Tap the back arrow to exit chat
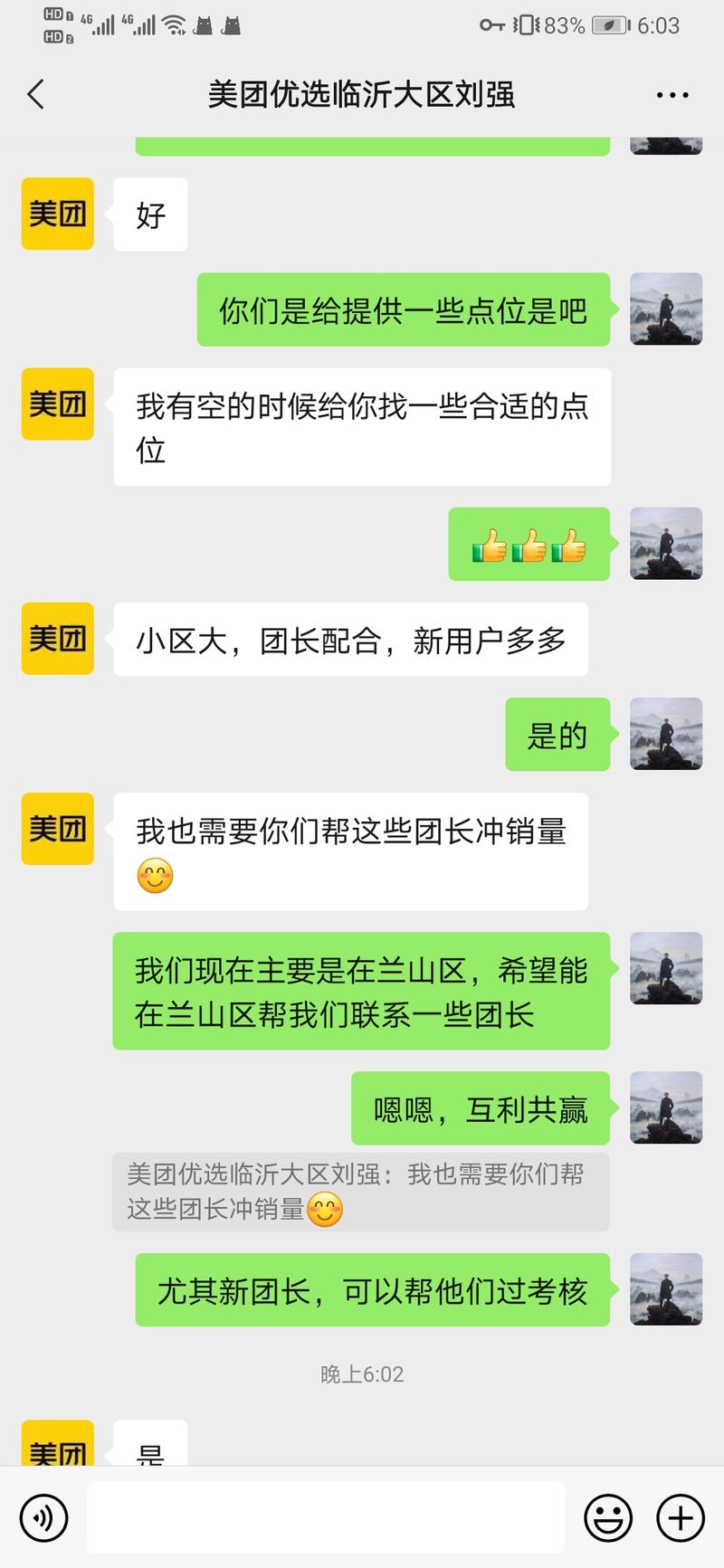724x1568 pixels. coord(34,93)
